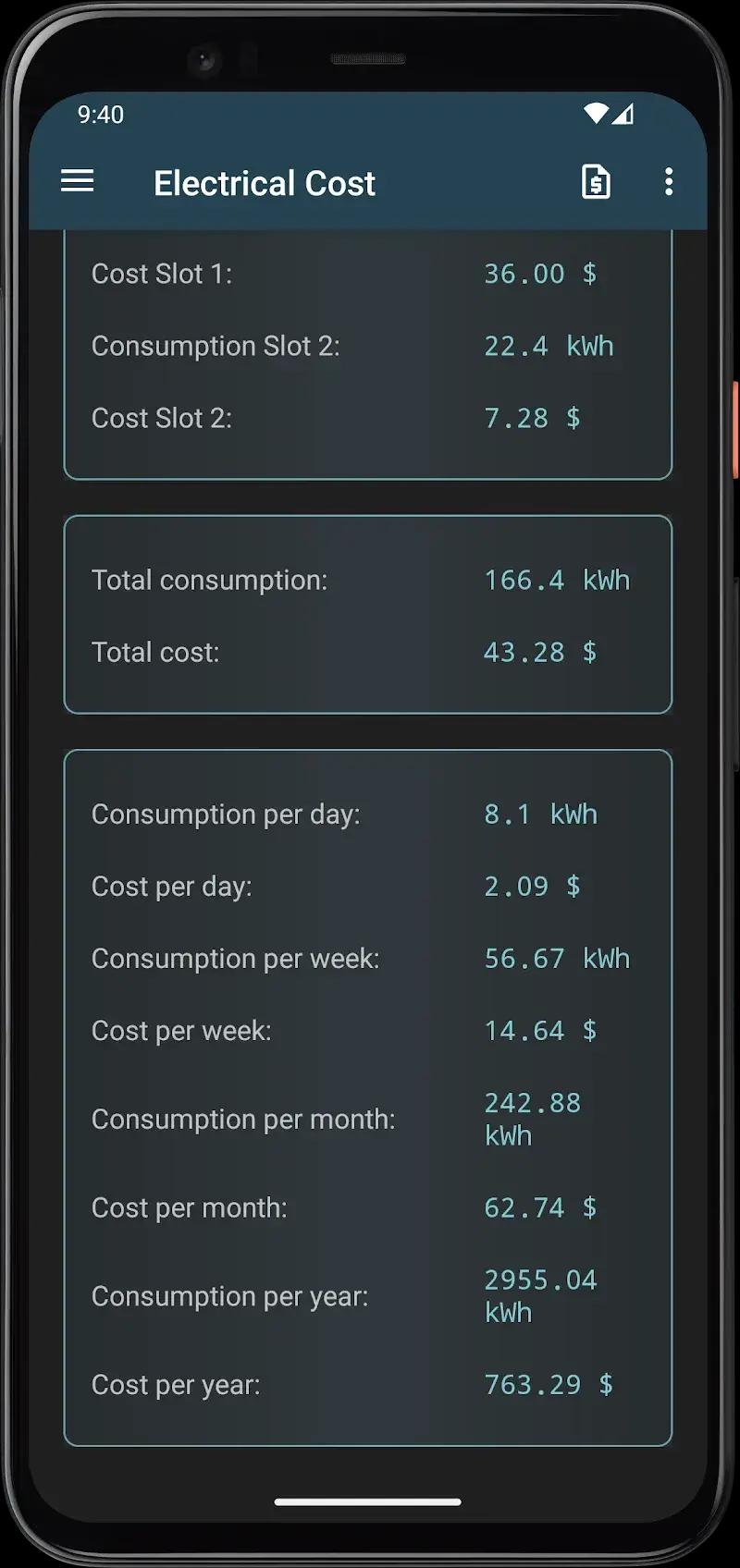
Task: Select the Cost per month row
Action: click(x=368, y=1207)
